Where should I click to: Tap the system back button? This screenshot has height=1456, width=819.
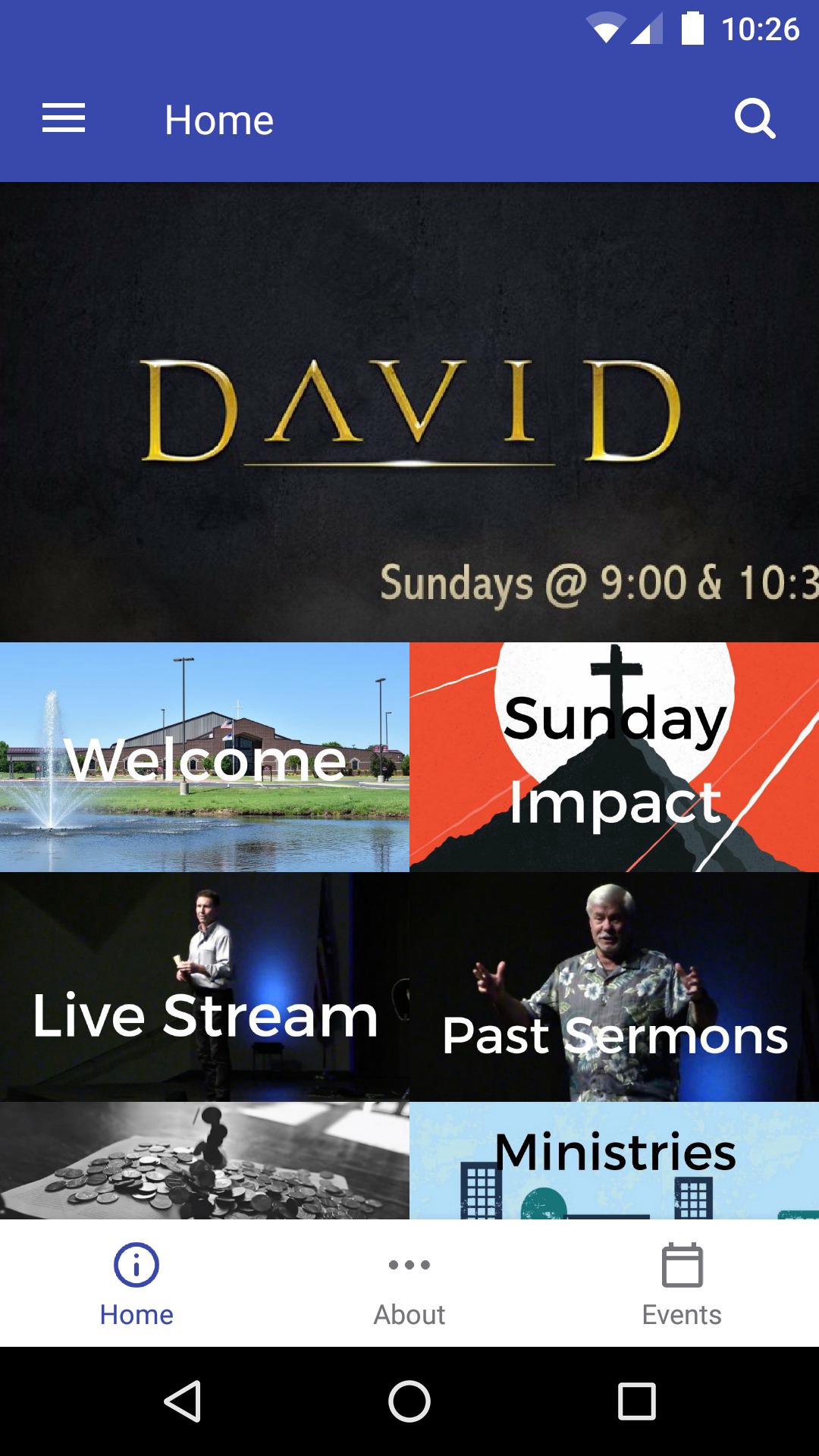[182, 1401]
